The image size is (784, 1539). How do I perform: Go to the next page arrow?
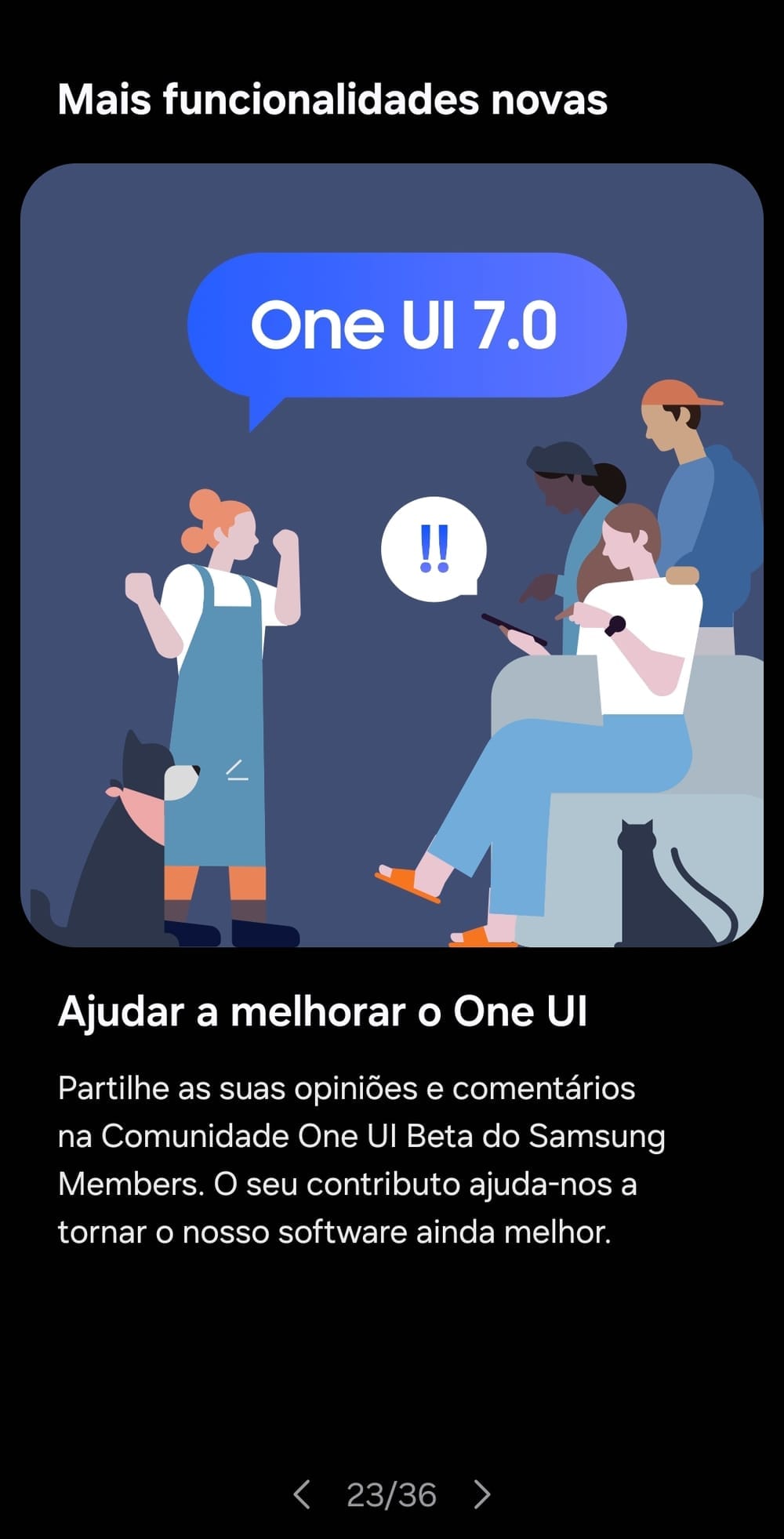pos(482,1494)
